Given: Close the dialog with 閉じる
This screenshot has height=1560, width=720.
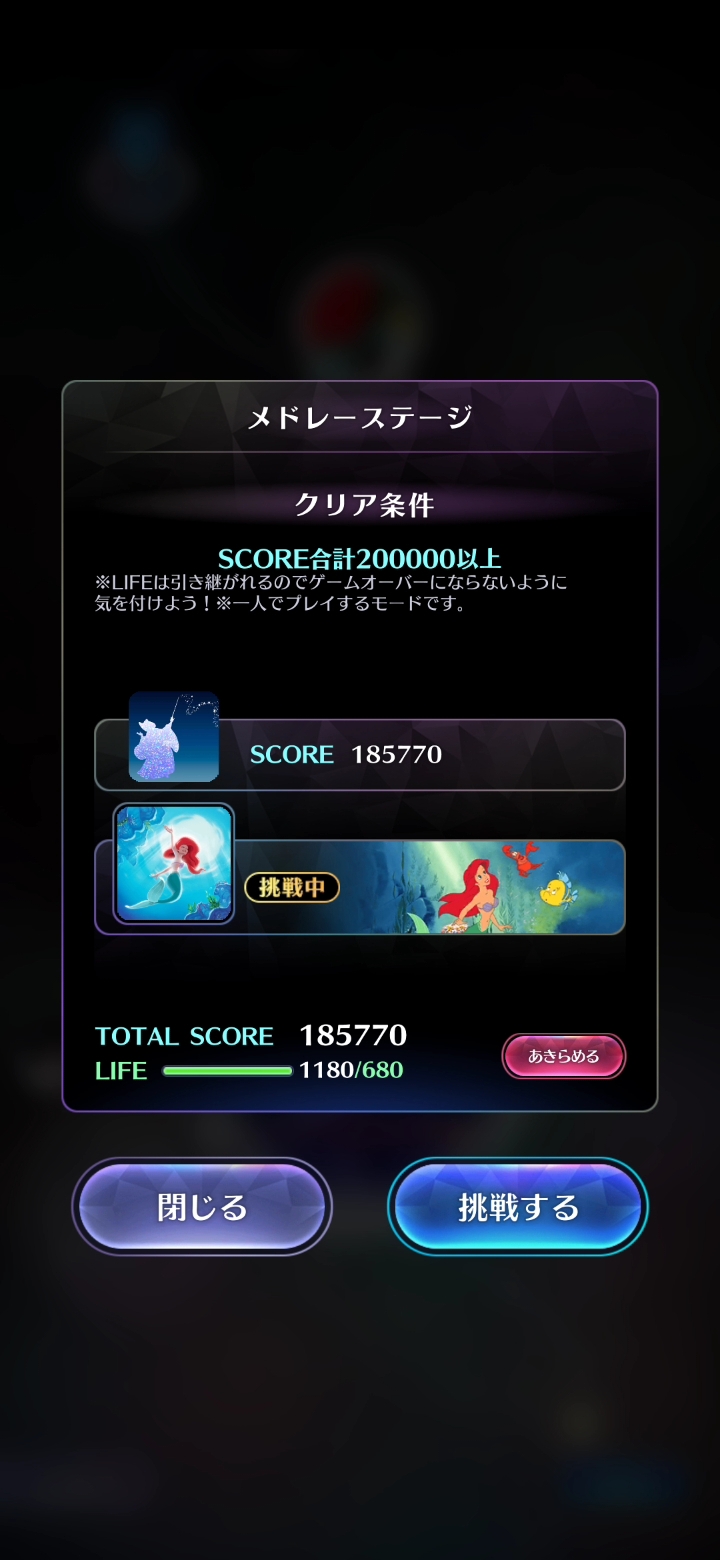Looking at the screenshot, I should [x=202, y=1207].
